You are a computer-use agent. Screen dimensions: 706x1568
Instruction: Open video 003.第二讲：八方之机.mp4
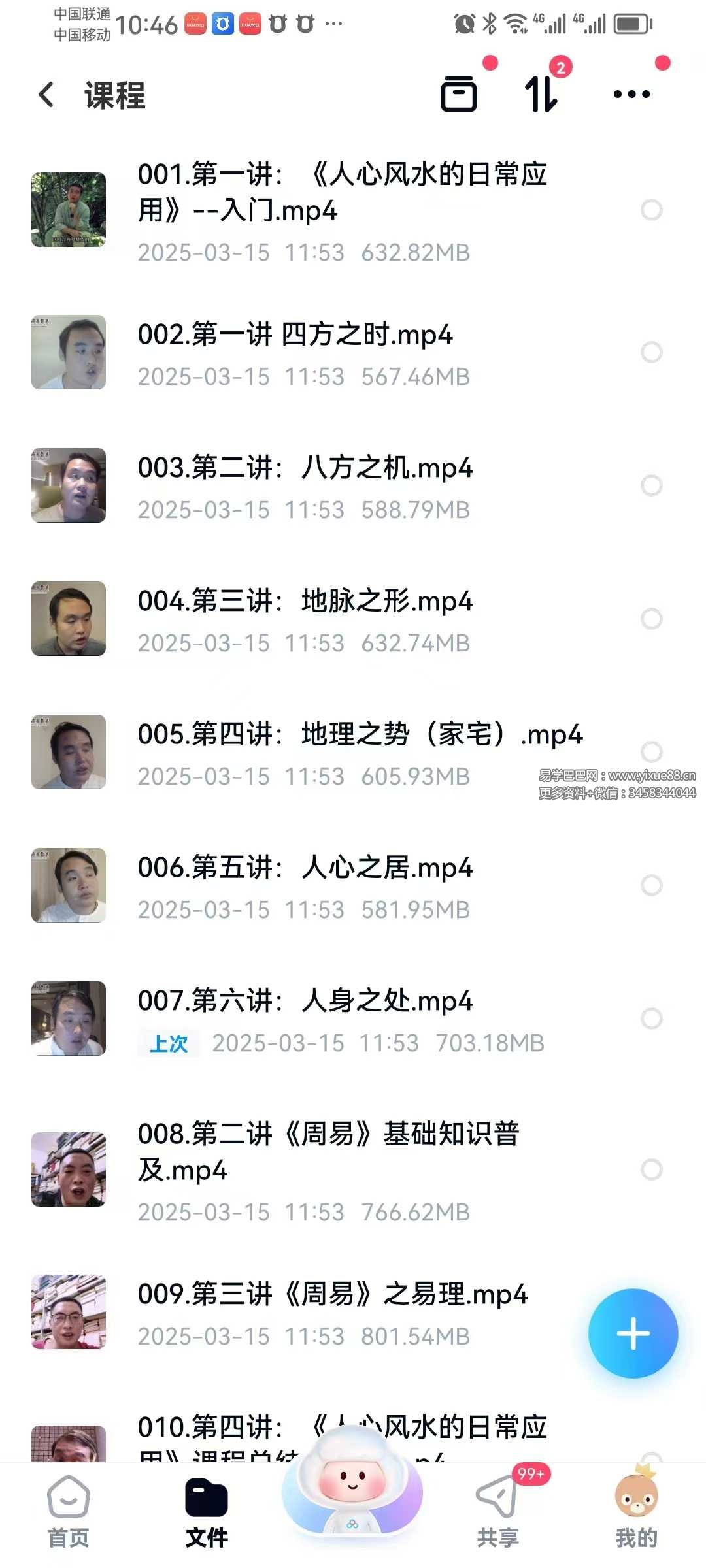(x=305, y=468)
